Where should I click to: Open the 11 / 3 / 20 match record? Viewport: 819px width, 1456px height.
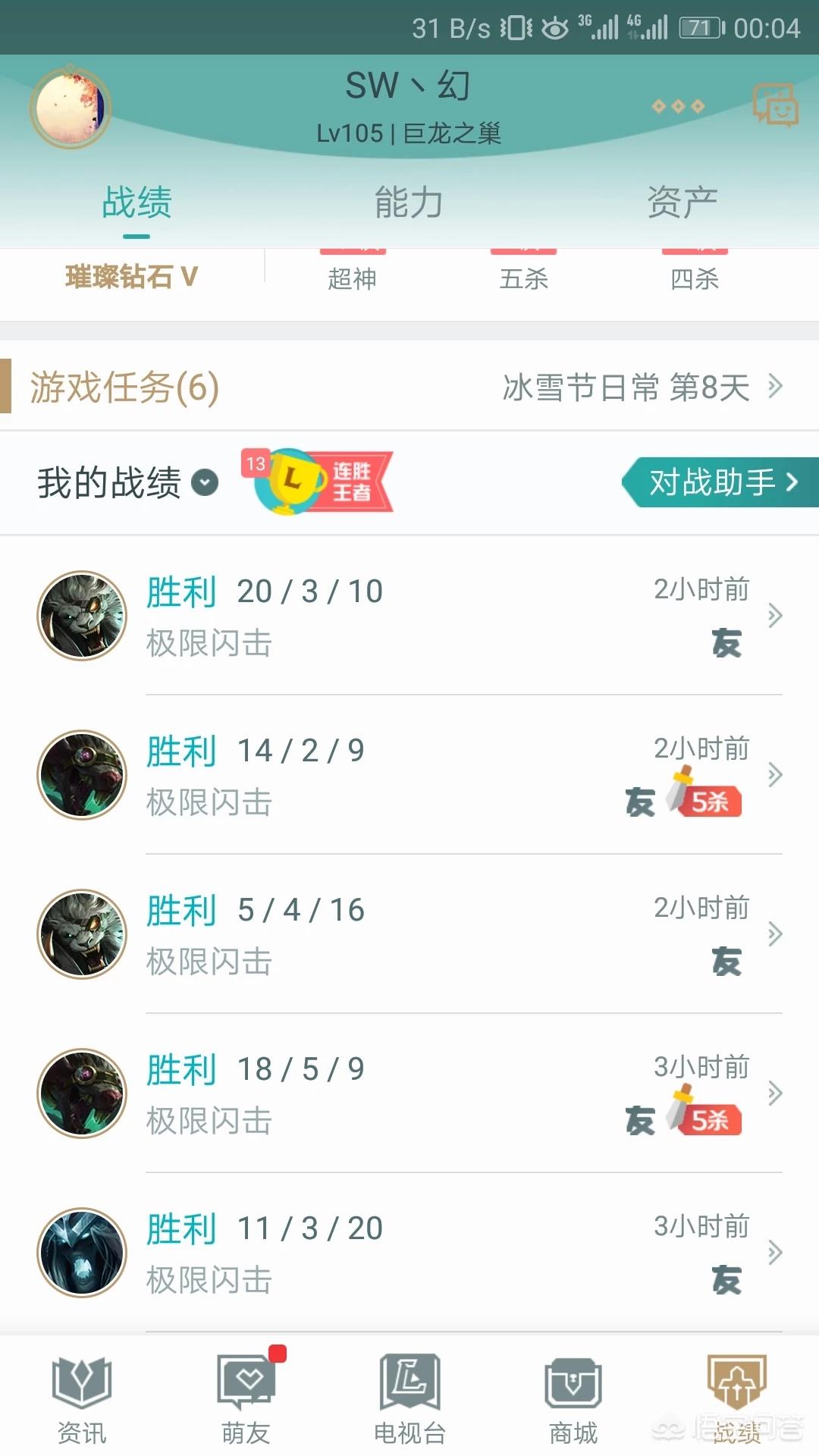pos(409,1252)
